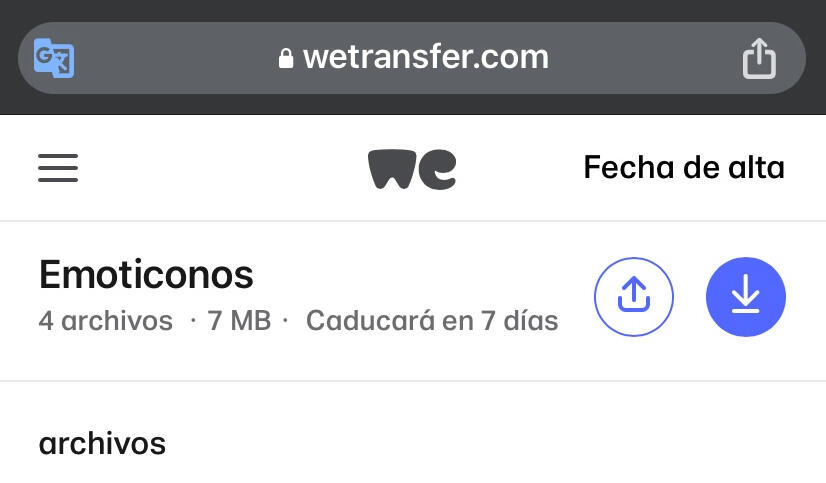Open the hamburger menu
The image size is (826, 483).
(x=58, y=168)
